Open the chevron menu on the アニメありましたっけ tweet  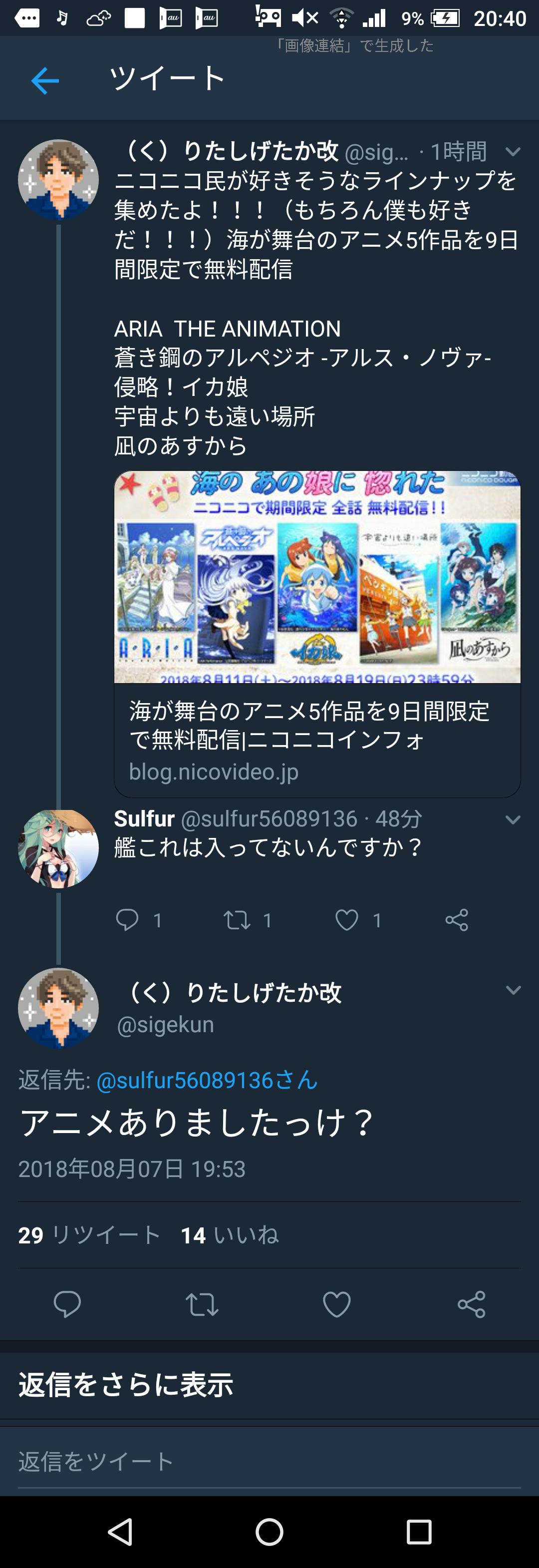(513, 990)
